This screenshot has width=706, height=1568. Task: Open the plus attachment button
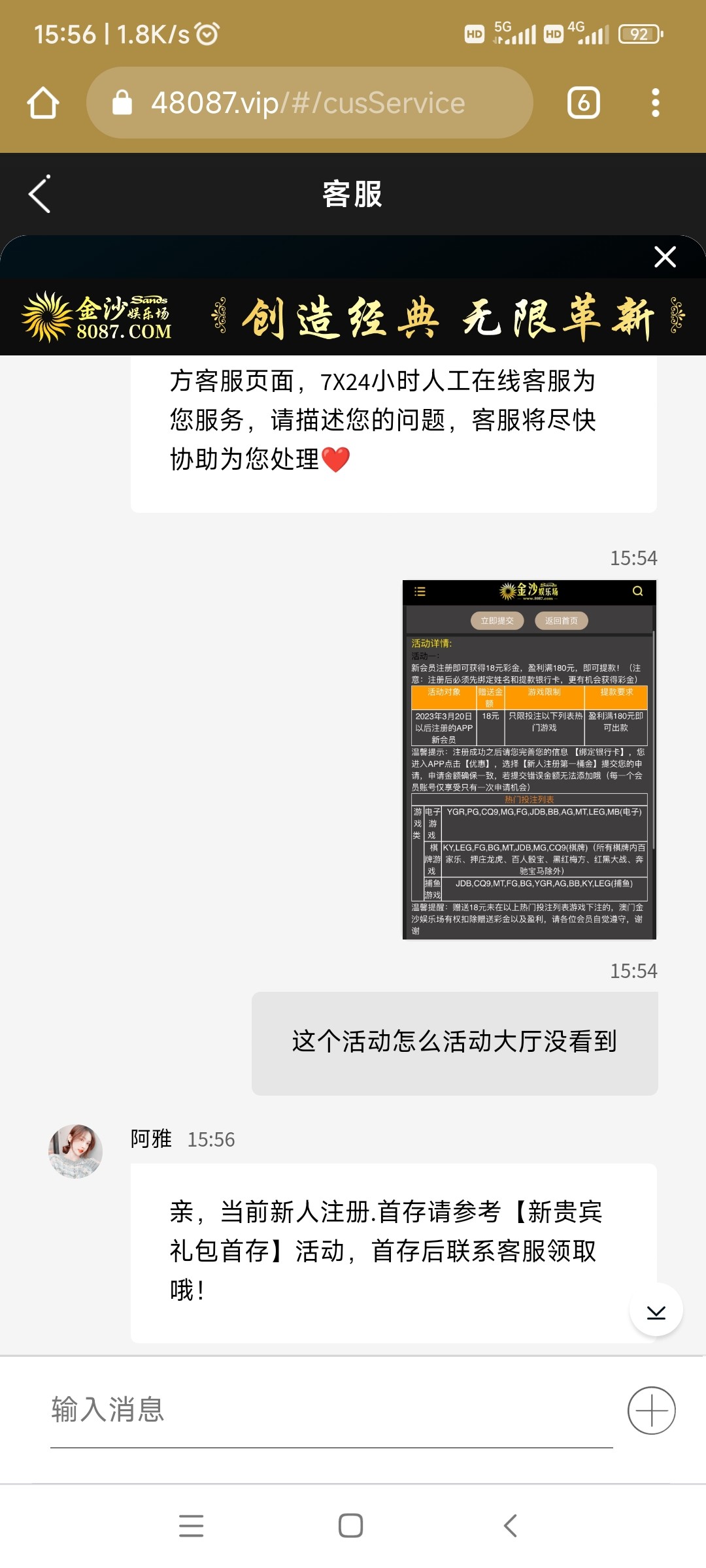coord(651,1410)
